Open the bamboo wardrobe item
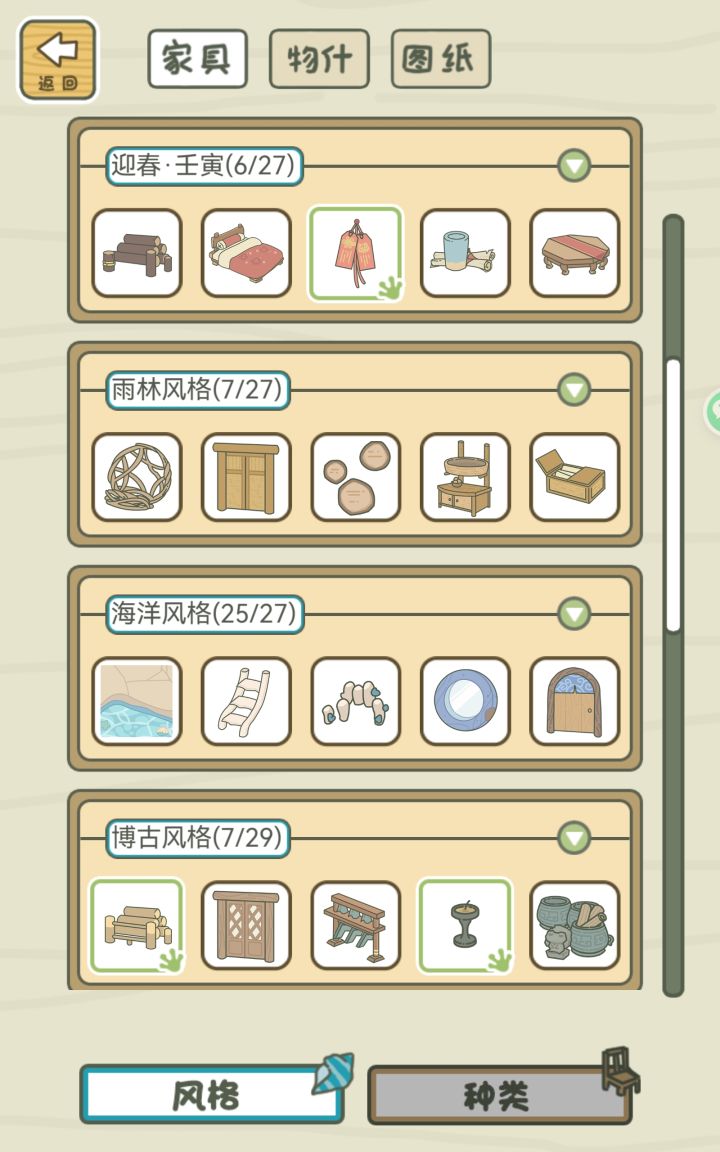720x1152 pixels. [x=246, y=477]
